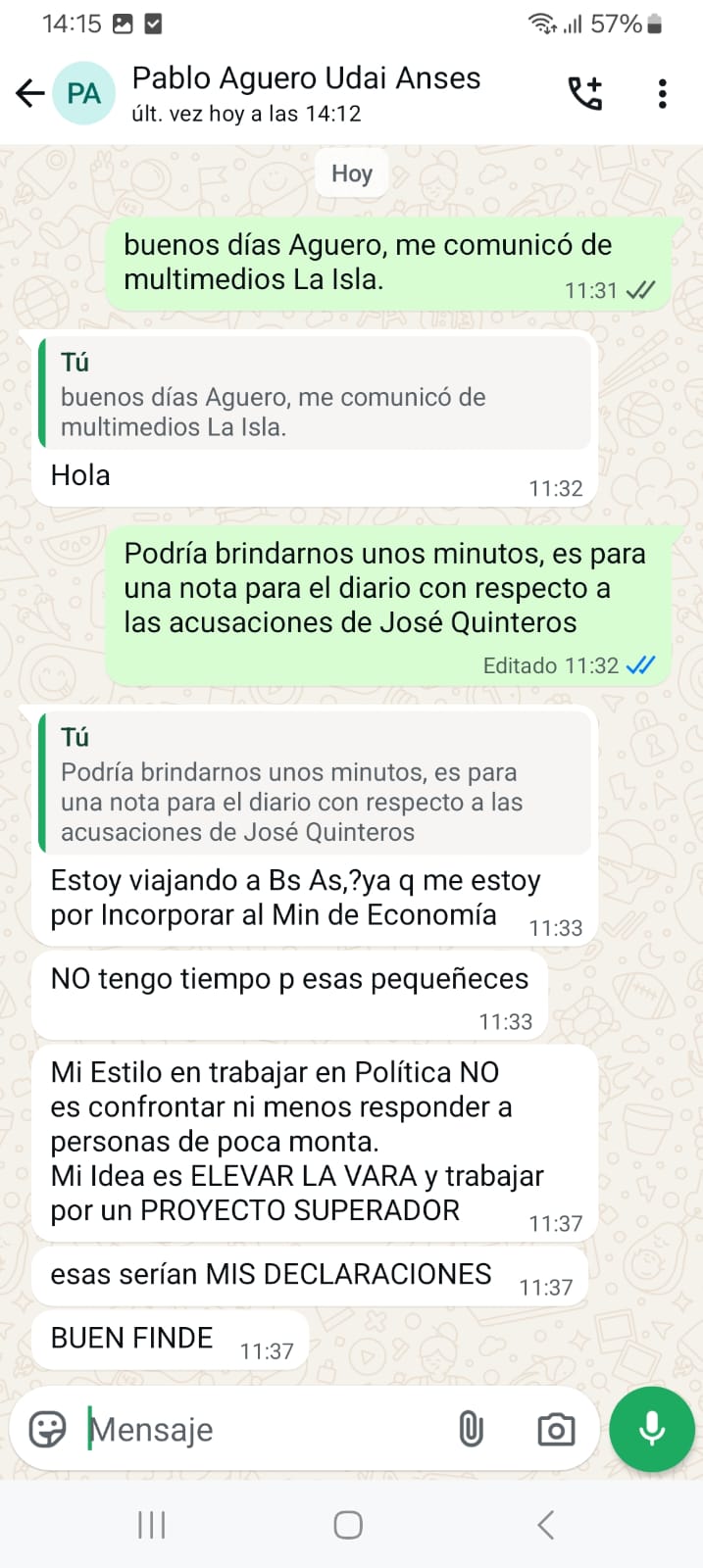Open the camera from message bar
Screen dimensions: 703x1568
point(556,1429)
